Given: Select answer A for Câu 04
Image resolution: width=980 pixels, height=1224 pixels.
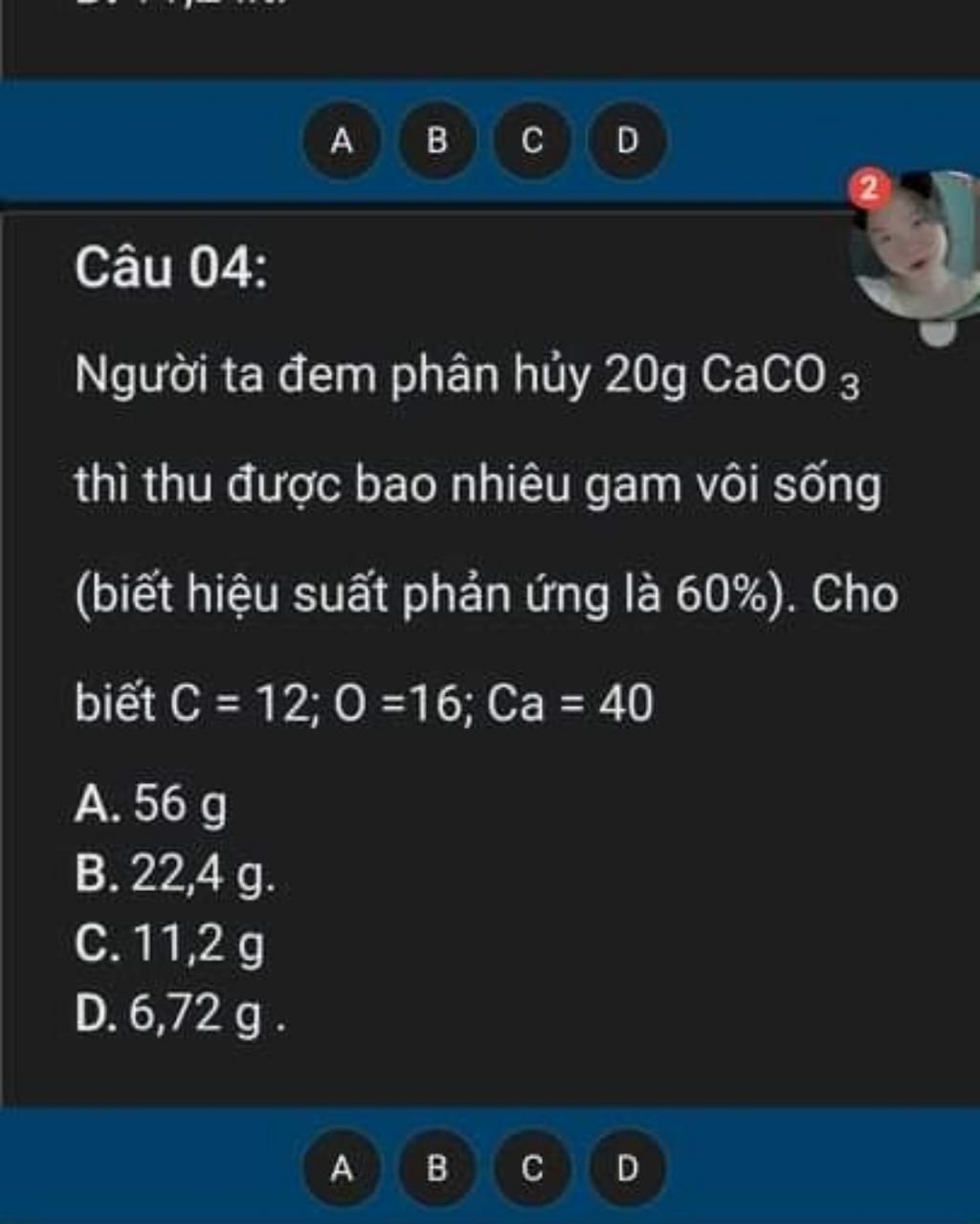Looking at the screenshot, I should [342, 1168].
